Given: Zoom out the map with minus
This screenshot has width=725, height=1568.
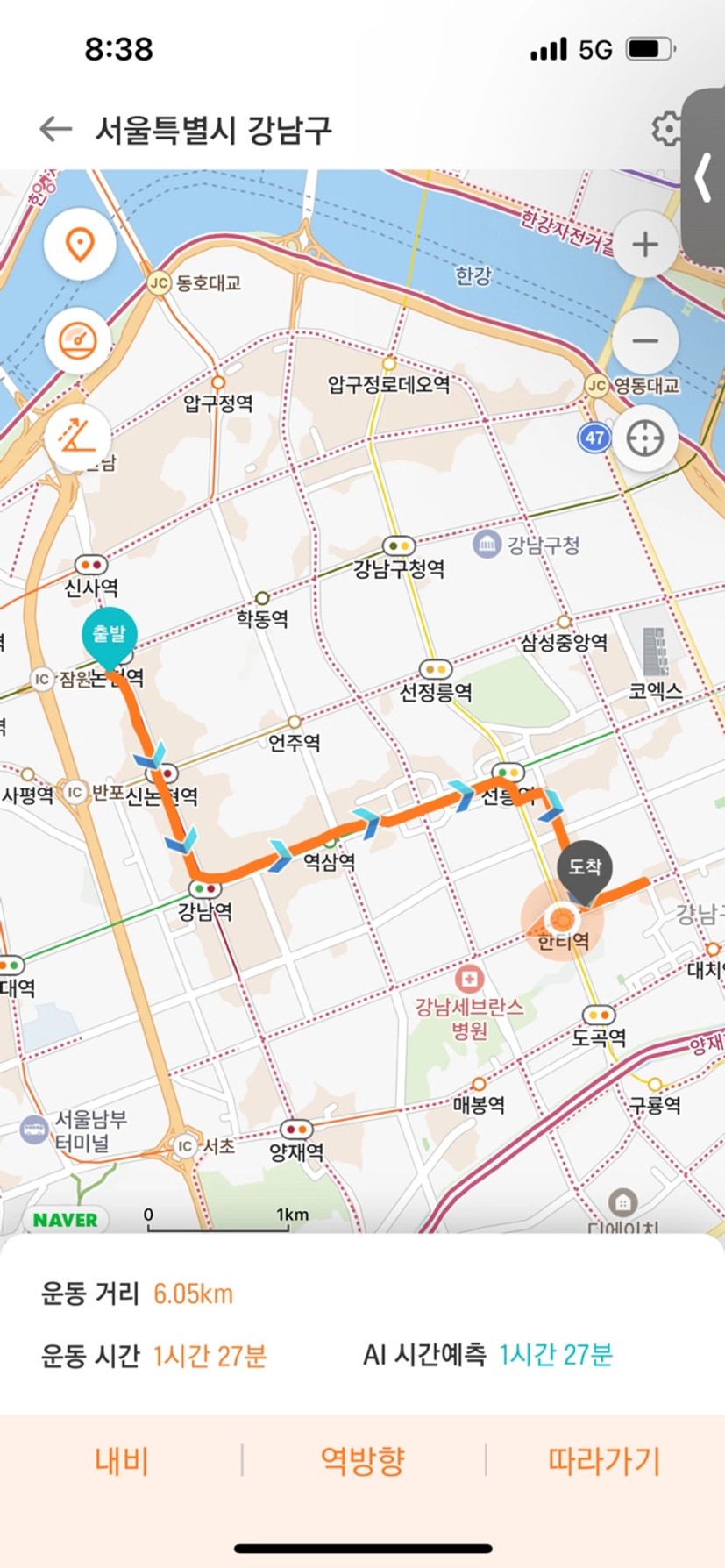Looking at the screenshot, I should point(645,340).
